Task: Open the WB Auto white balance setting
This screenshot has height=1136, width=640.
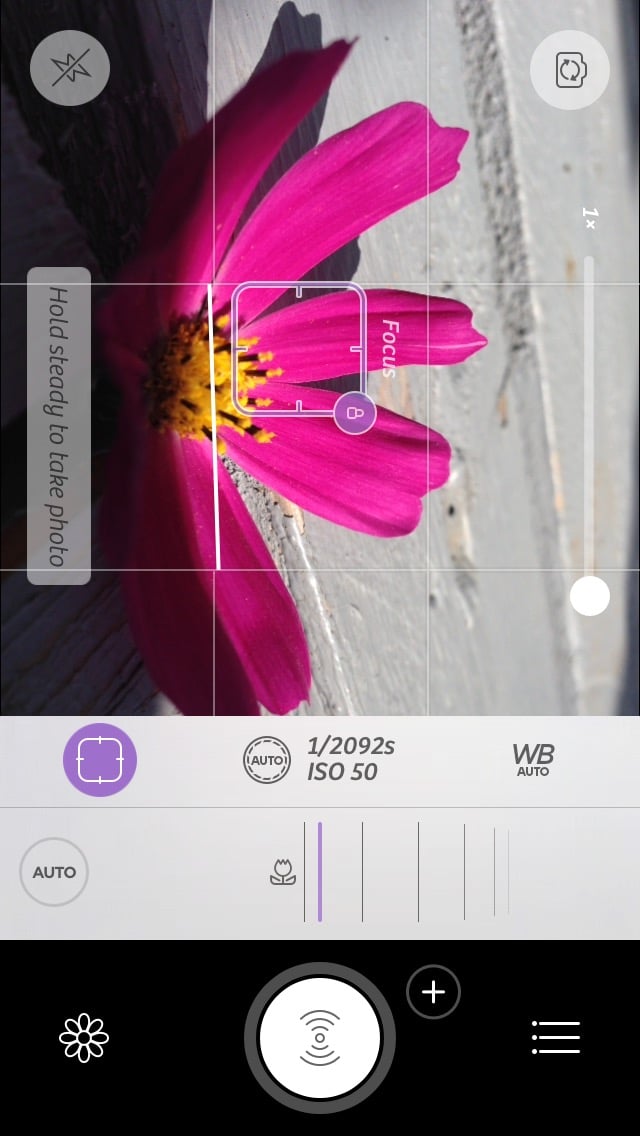Action: 533,760
